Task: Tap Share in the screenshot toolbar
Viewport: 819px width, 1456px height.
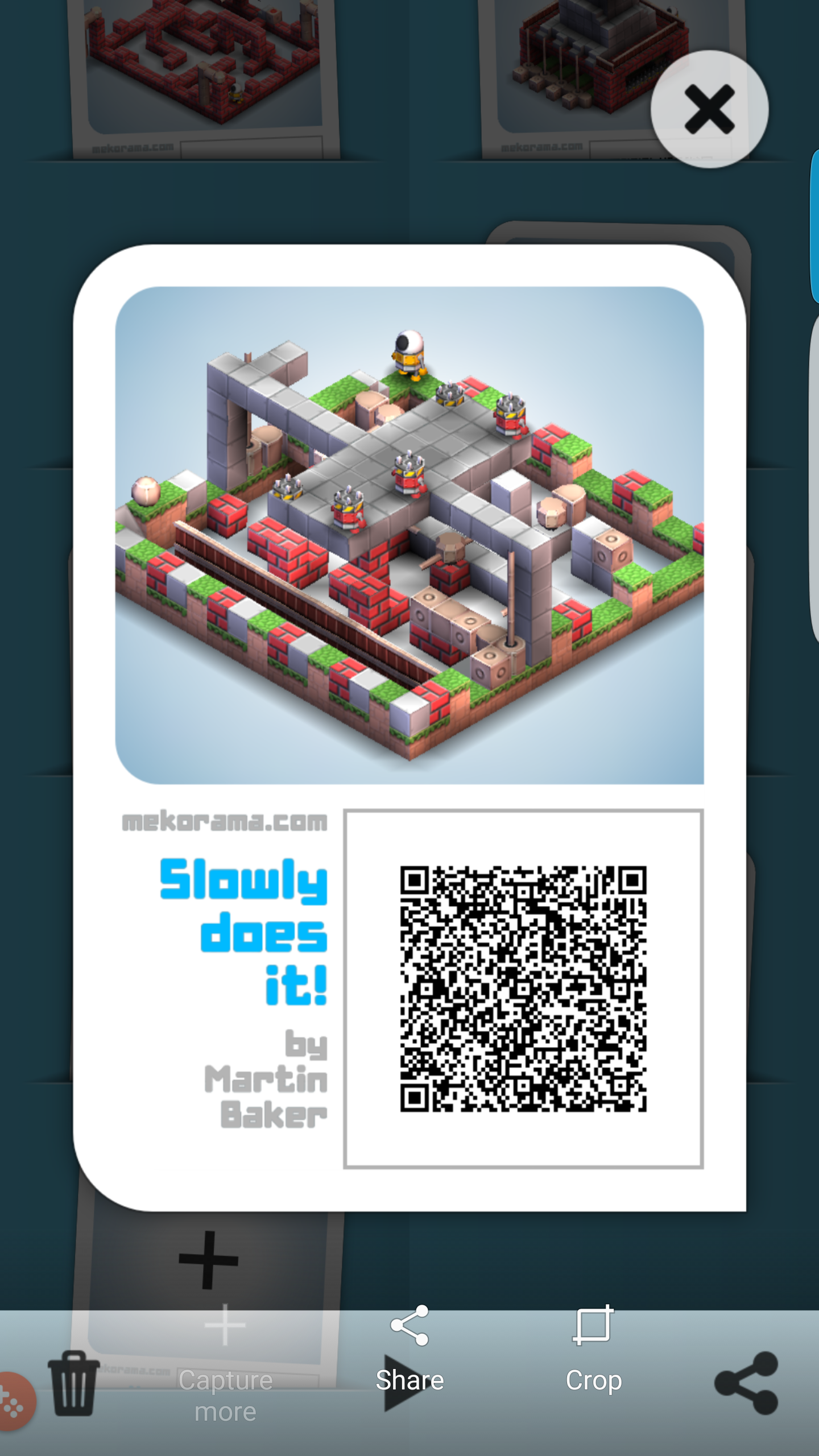Action: (409, 1349)
